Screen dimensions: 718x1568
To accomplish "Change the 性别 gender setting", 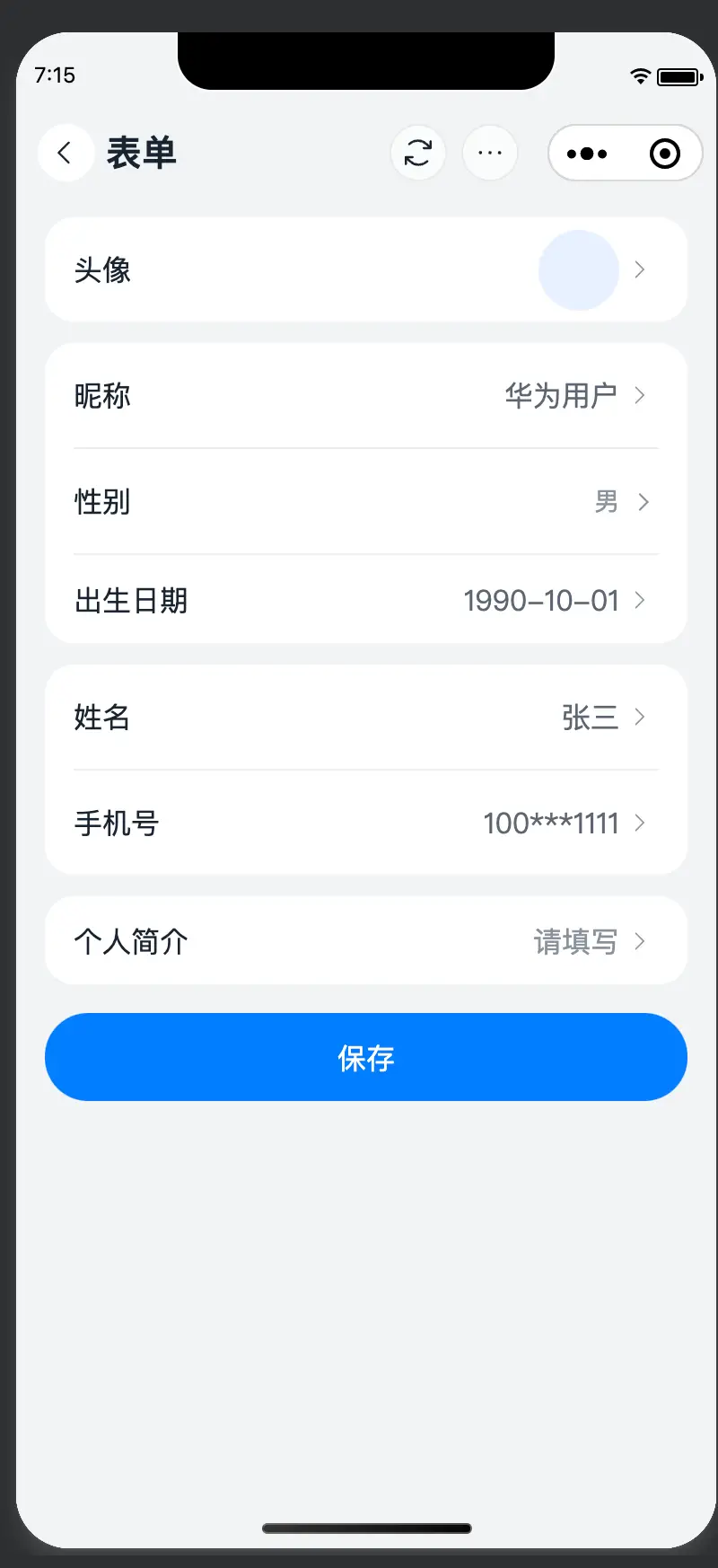I will (x=366, y=501).
